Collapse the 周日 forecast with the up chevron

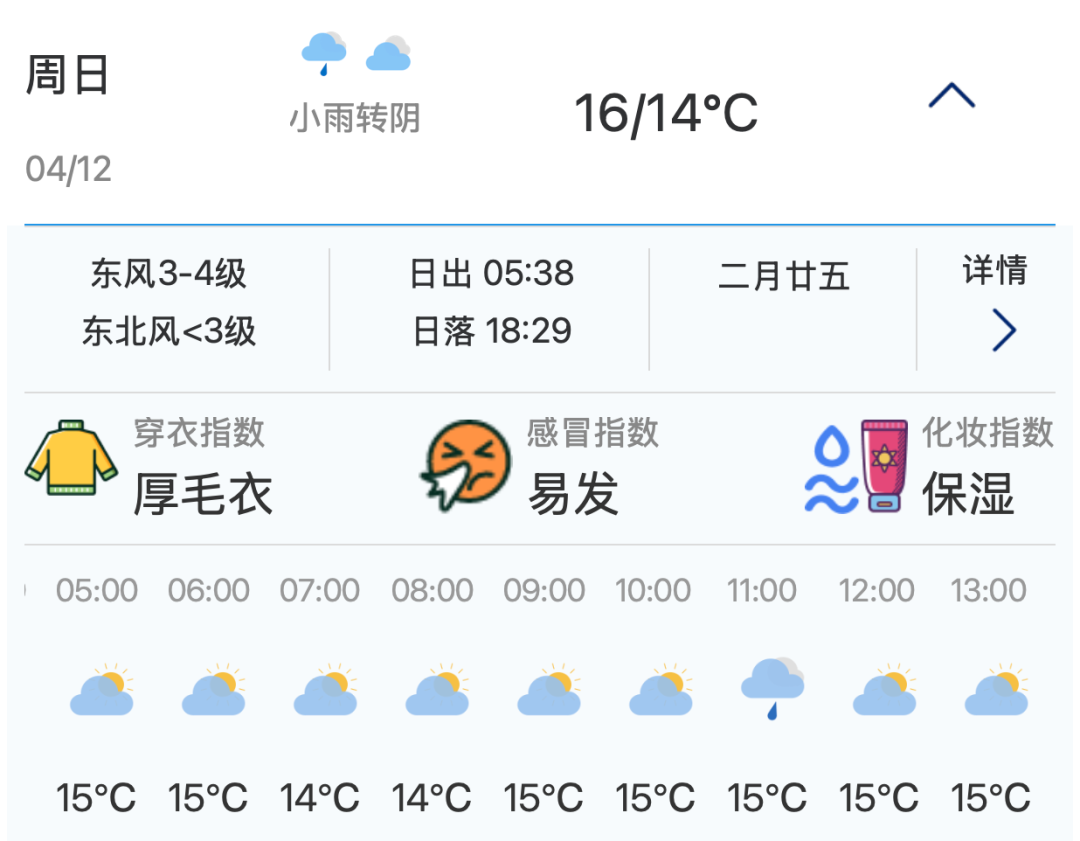tap(951, 97)
